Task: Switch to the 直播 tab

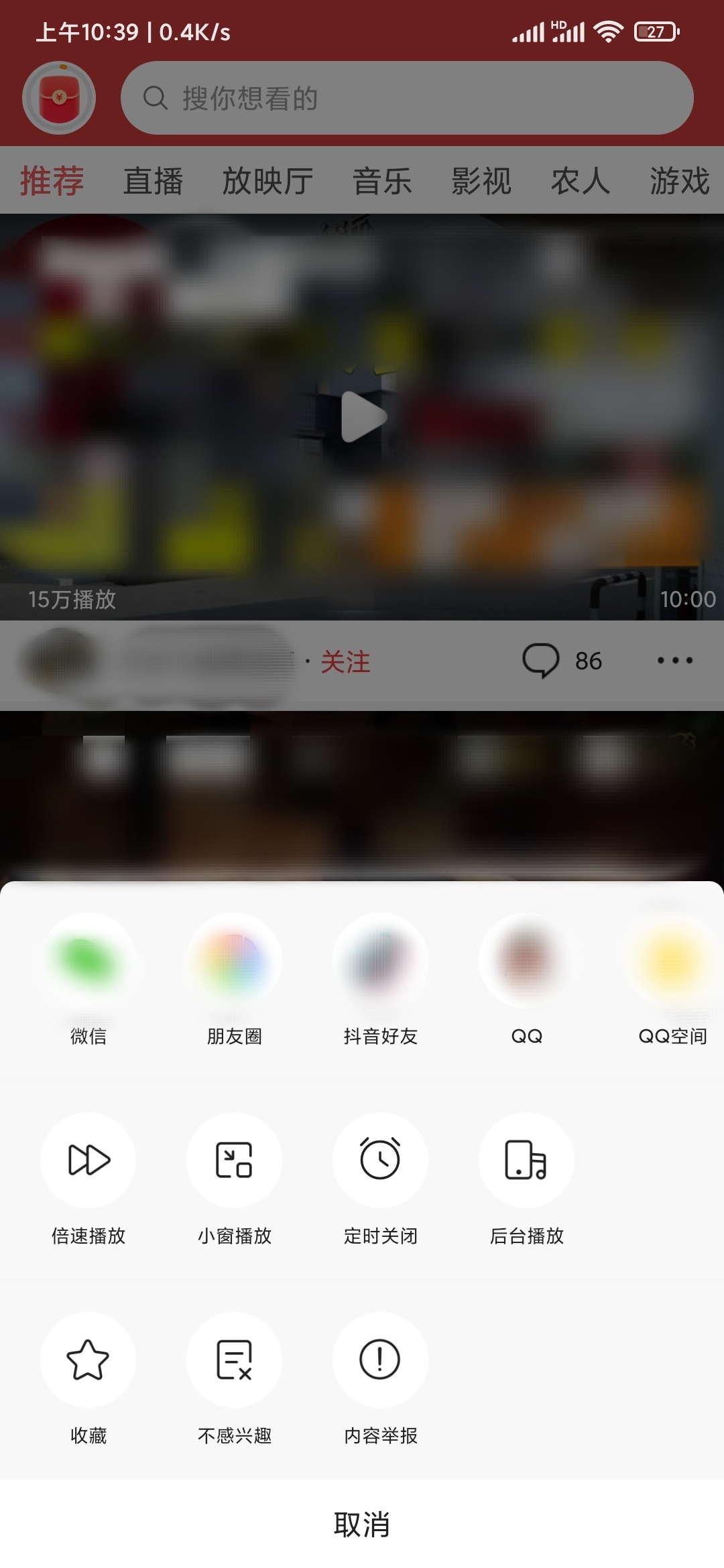Action: coord(153,181)
